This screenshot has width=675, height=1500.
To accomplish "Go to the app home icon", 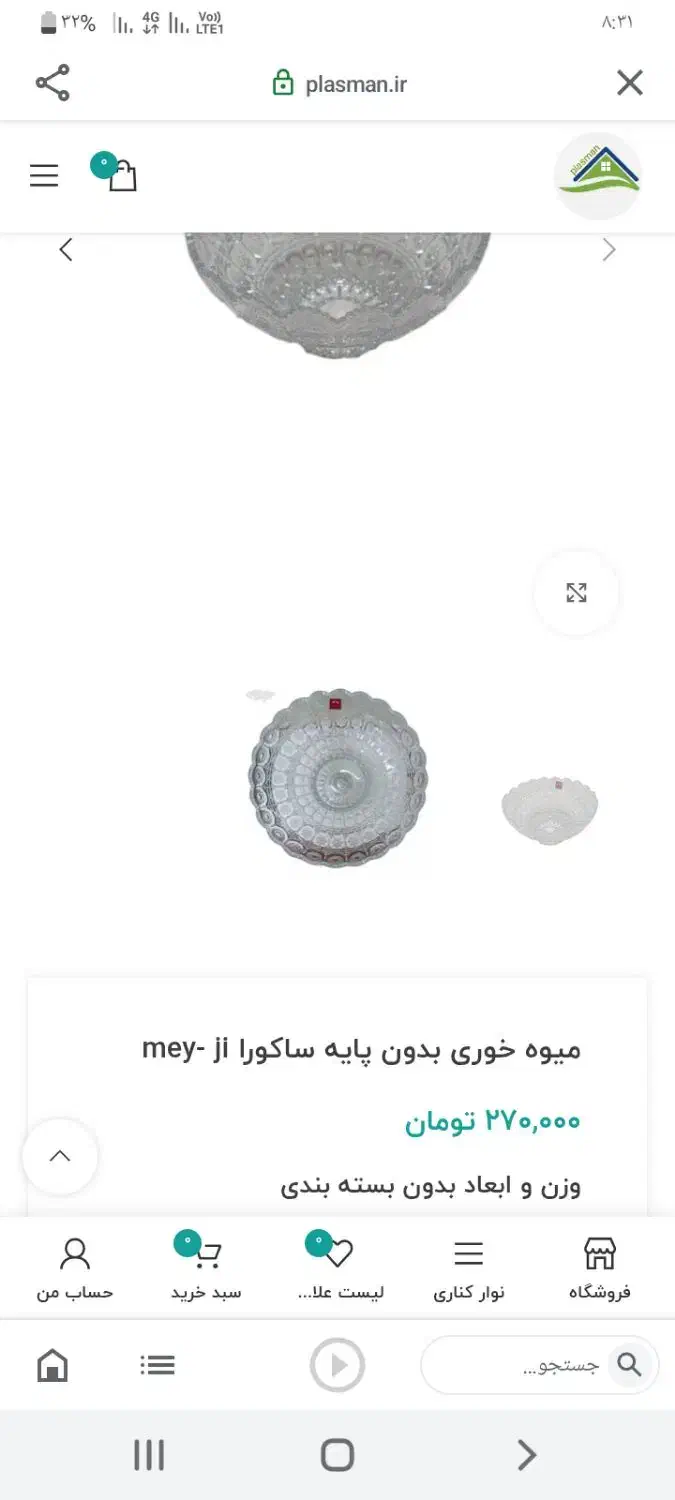I will click(53, 1365).
